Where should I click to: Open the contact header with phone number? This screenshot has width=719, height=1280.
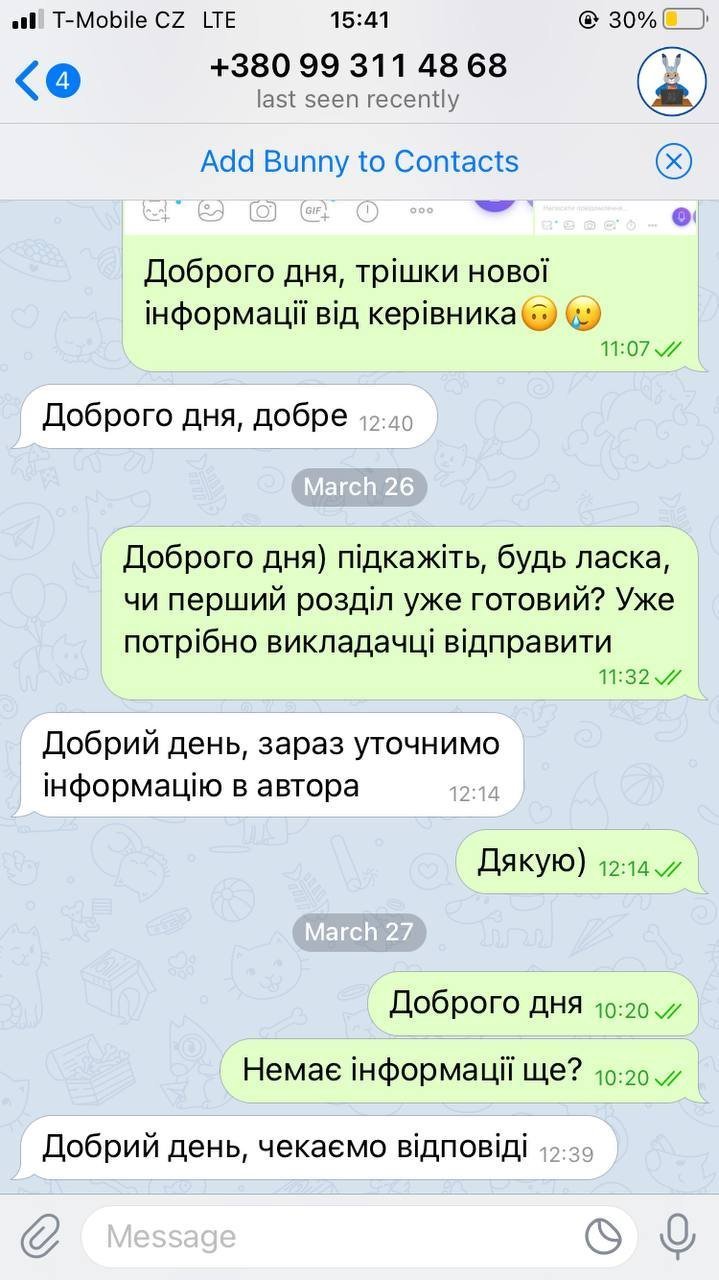point(358,81)
